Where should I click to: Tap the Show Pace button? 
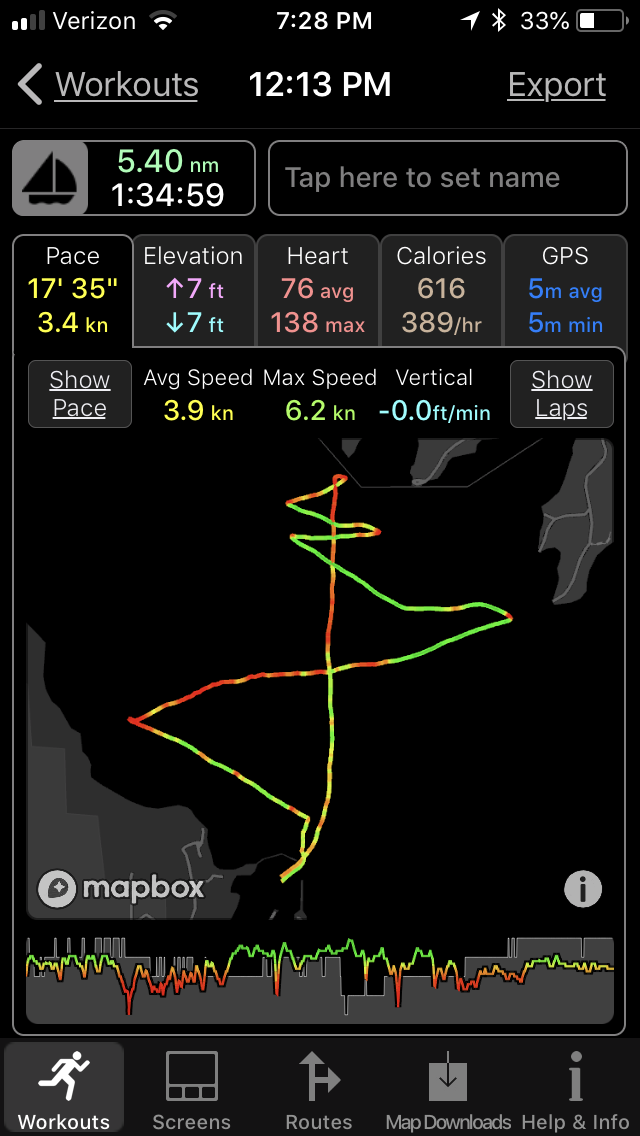[79, 394]
